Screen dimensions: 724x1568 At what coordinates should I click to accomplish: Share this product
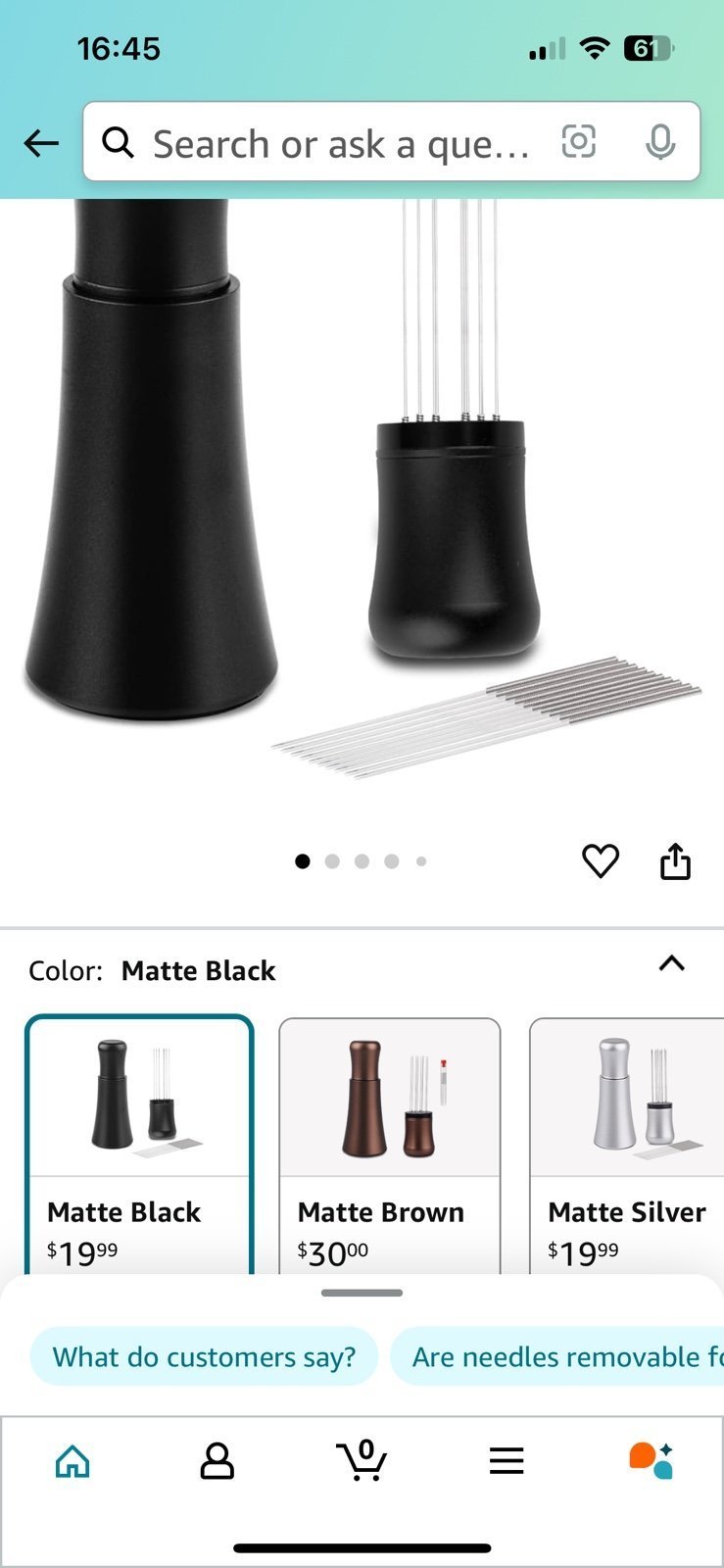[x=675, y=861]
